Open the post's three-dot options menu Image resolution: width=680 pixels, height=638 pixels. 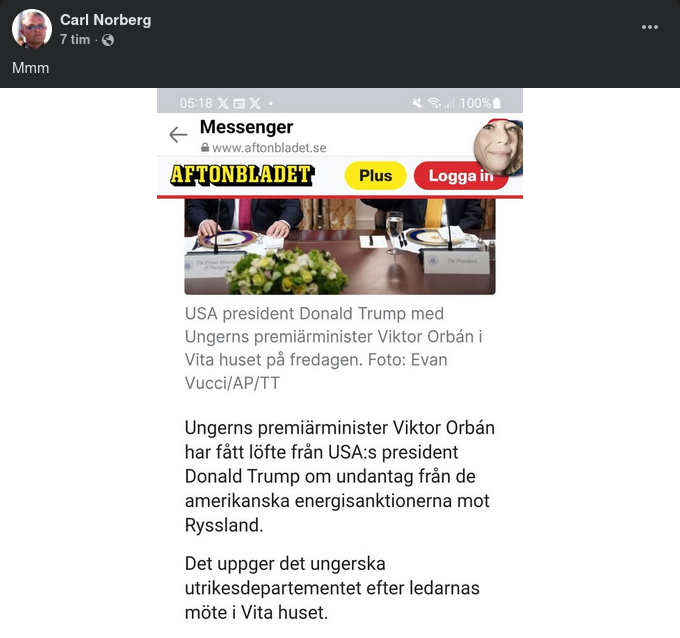coord(650,27)
